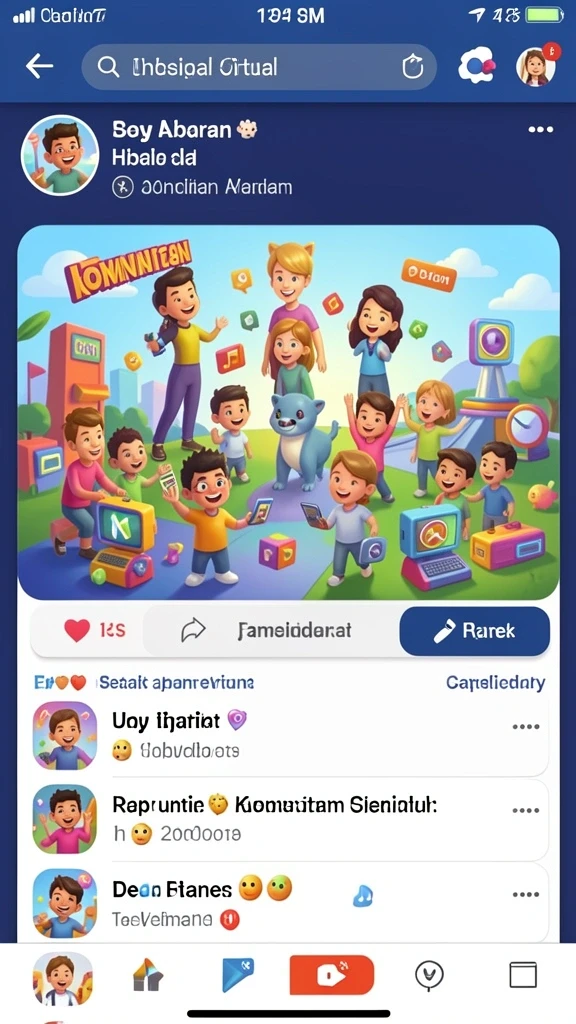Open the overflow menu on Boy Abaran's post

pyautogui.click(x=541, y=130)
